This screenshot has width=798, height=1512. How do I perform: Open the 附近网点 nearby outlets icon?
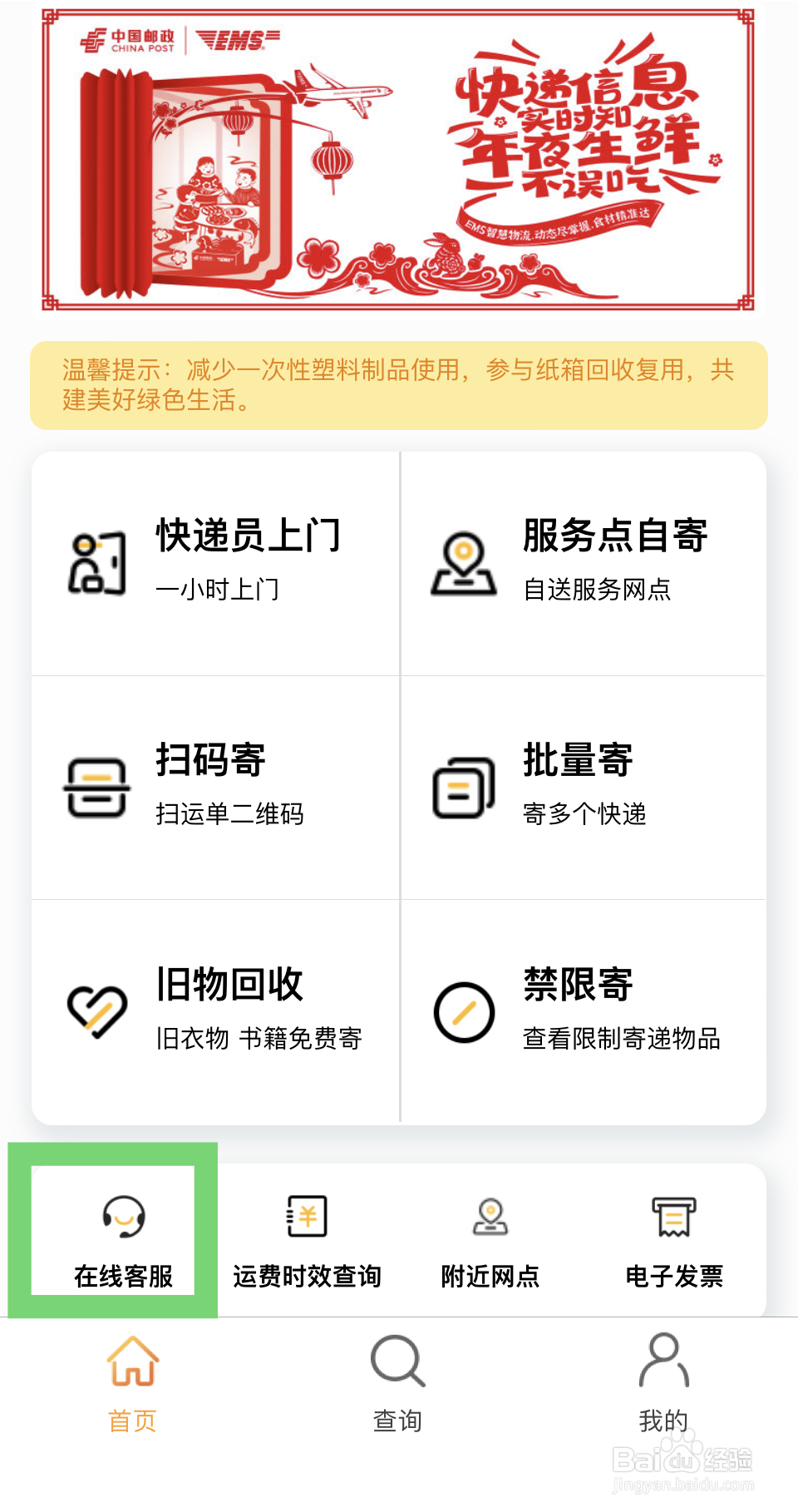click(x=490, y=1217)
